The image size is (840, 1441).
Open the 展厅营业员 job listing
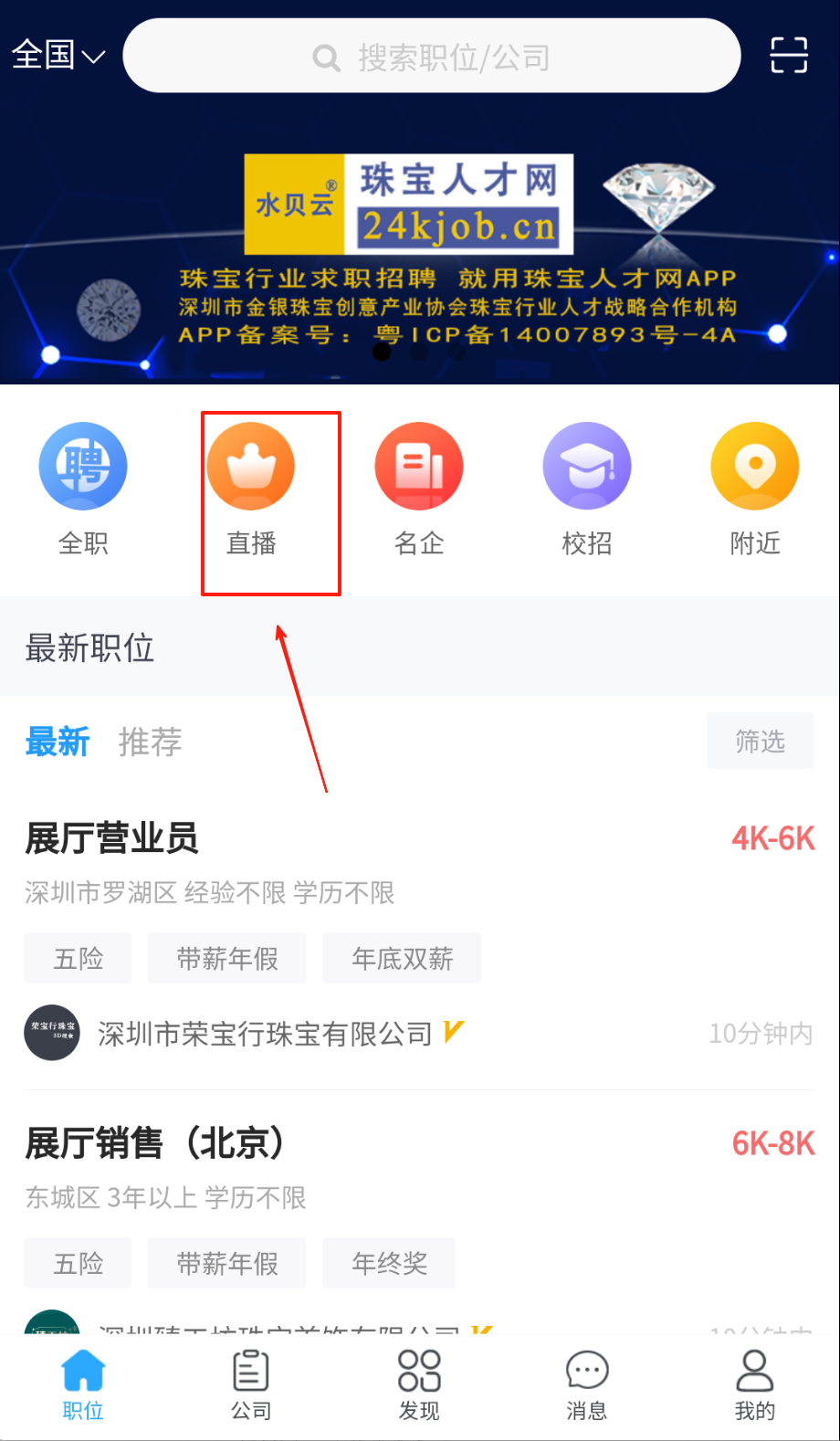coord(112,838)
